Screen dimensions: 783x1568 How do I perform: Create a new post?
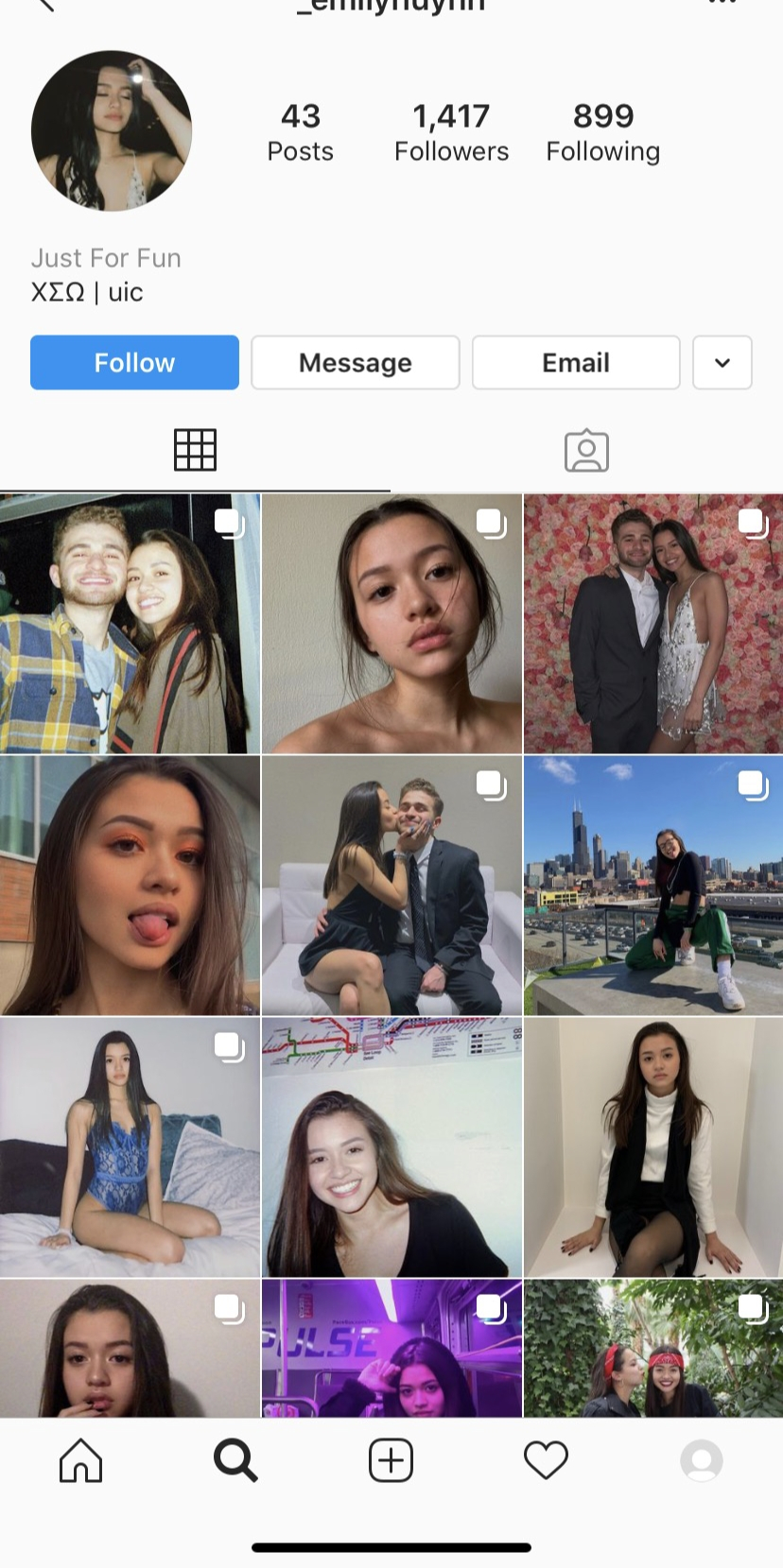391,1461
